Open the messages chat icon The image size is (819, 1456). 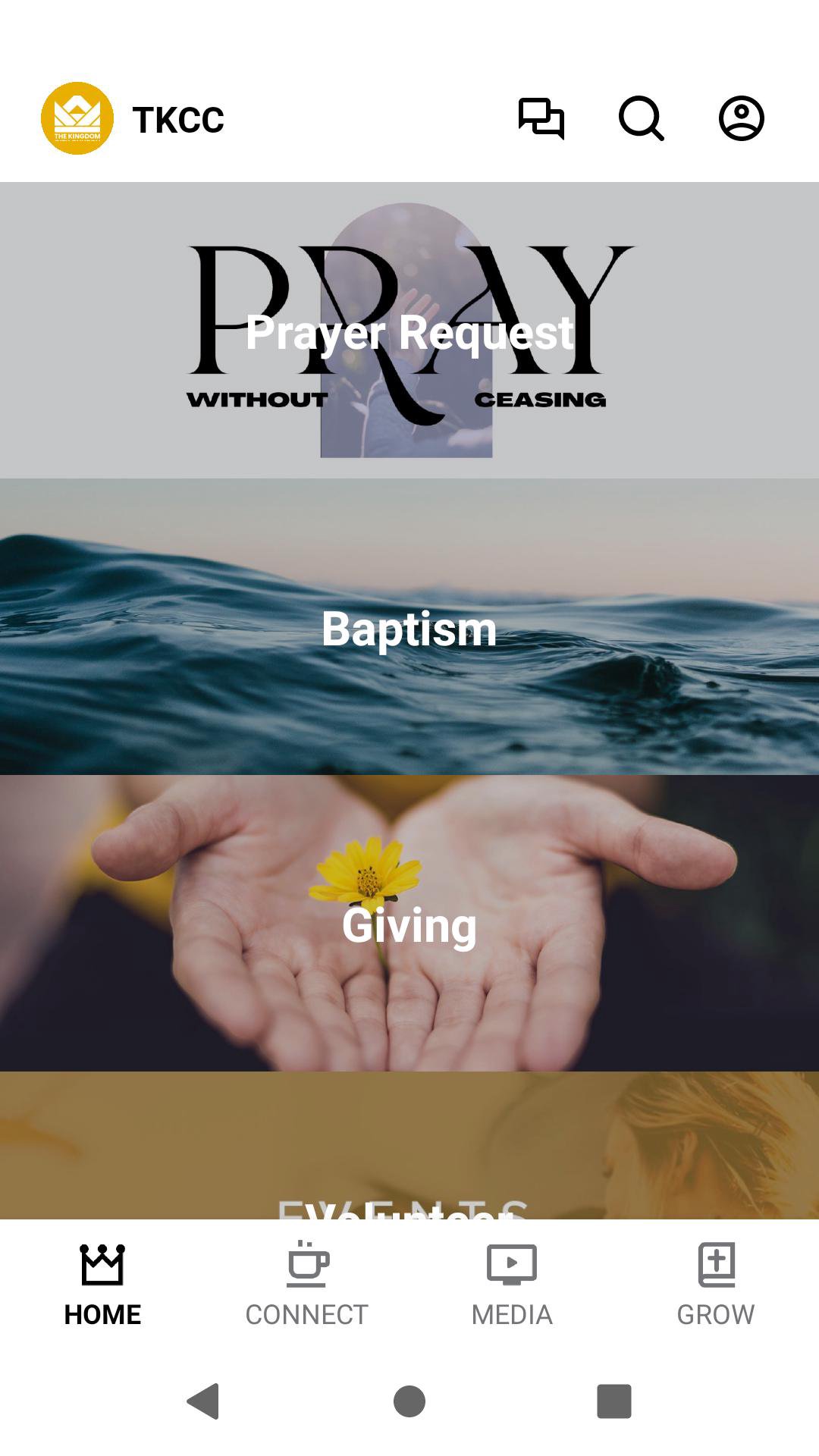(541, 118)
